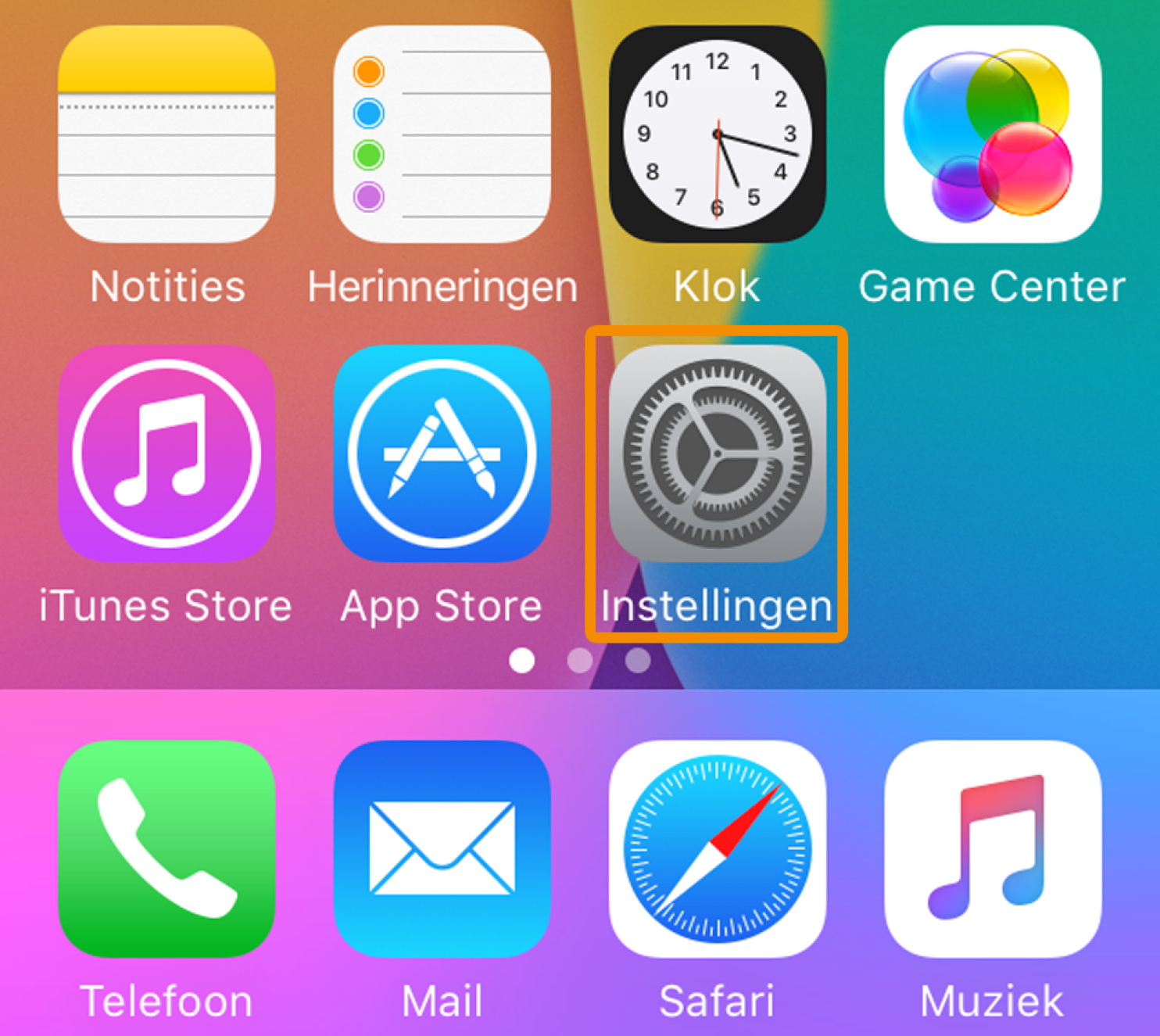Tap the home screen page indicator dots
Image resolution: width=1160 pixels, height=1036 pixels.
click(579, 661)
